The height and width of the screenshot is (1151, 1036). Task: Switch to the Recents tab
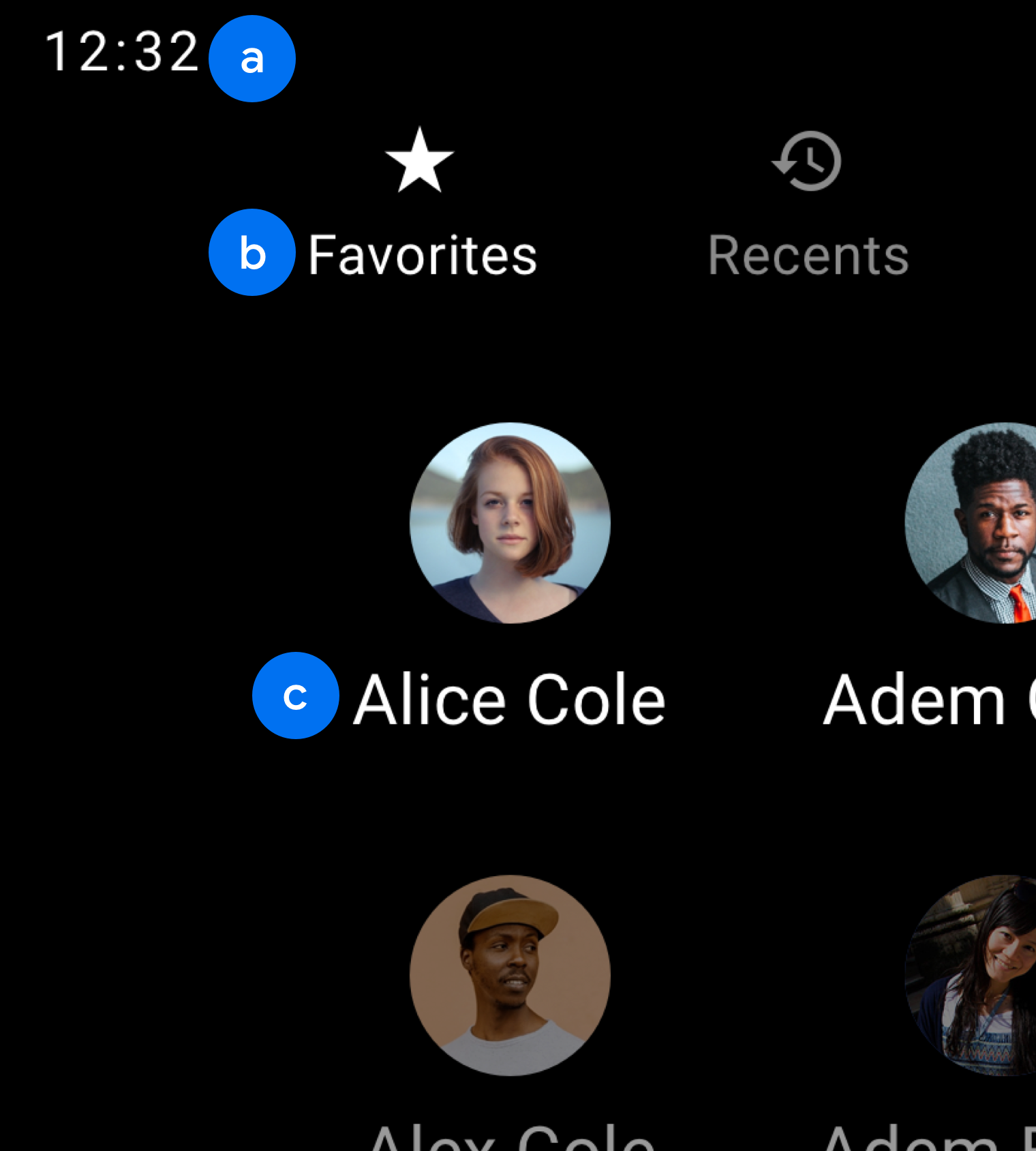(808, 205)
